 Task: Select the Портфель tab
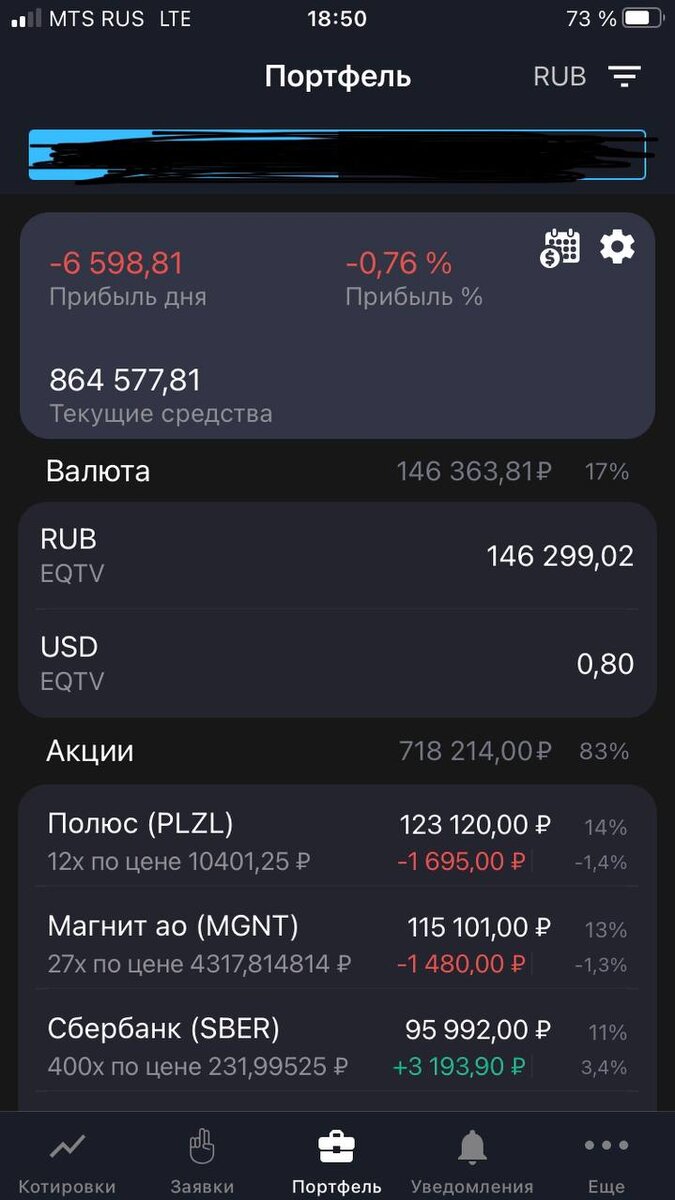tap(337, 1162)
